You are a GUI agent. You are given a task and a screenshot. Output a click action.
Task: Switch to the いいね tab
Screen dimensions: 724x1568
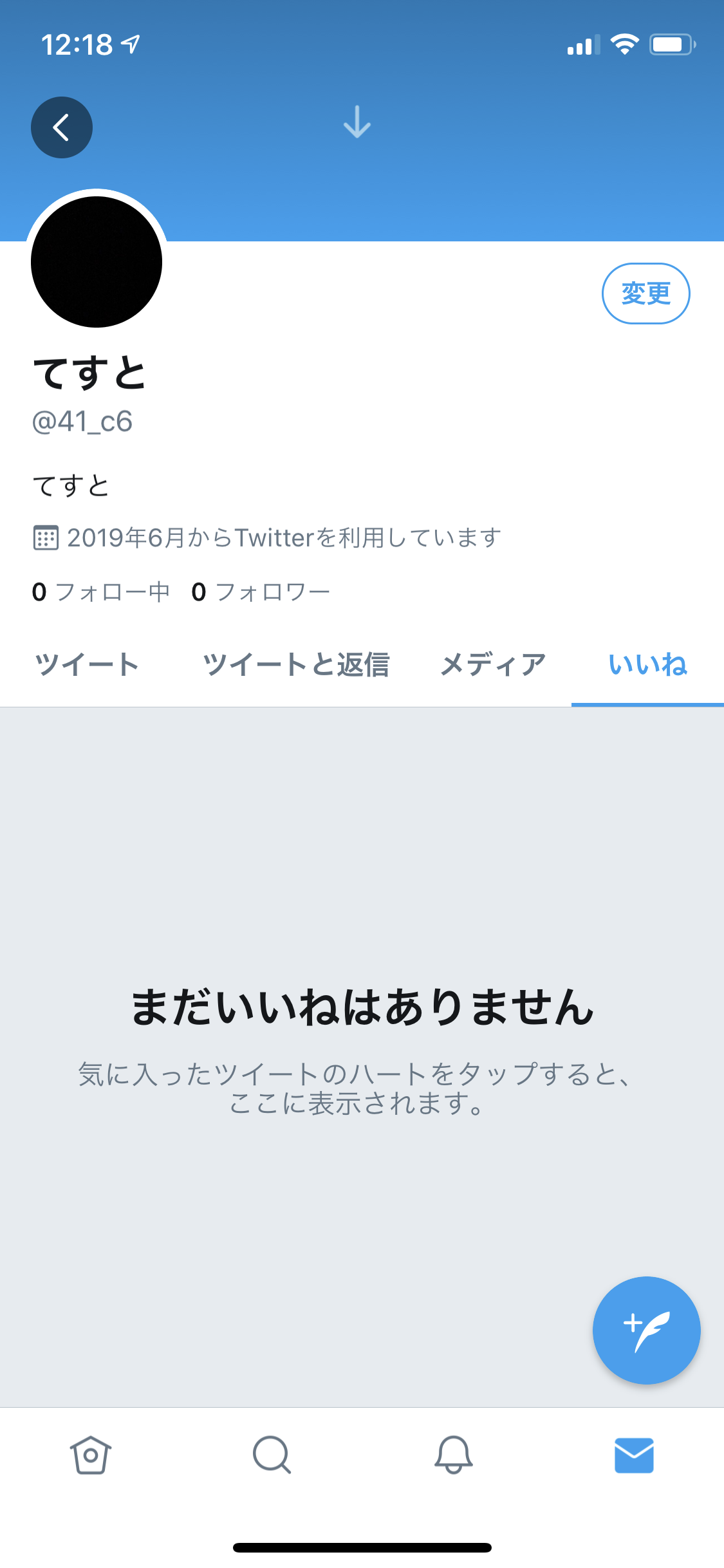pyautogui.click(x=647, y=664)
